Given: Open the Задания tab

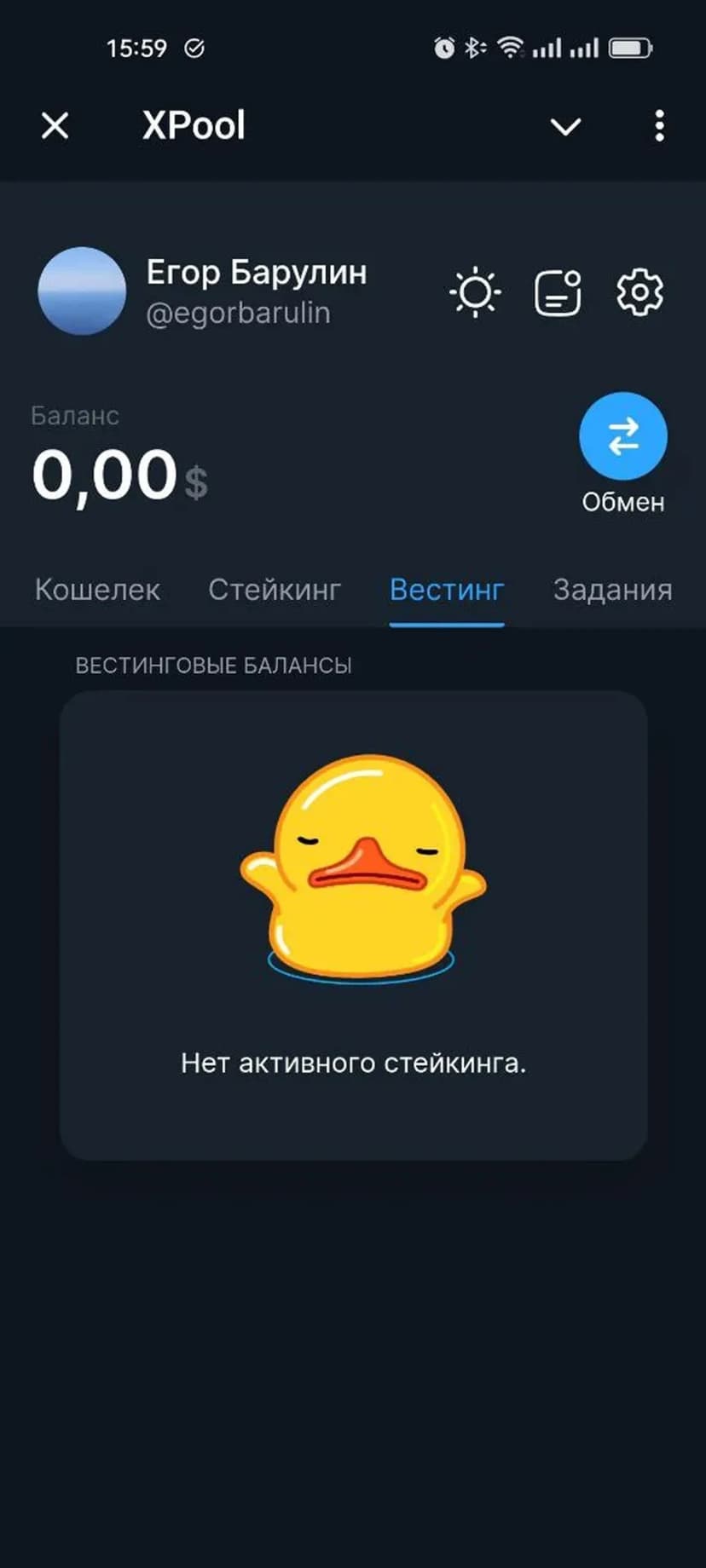Looking at the screenshot, I should coord(612,590).
